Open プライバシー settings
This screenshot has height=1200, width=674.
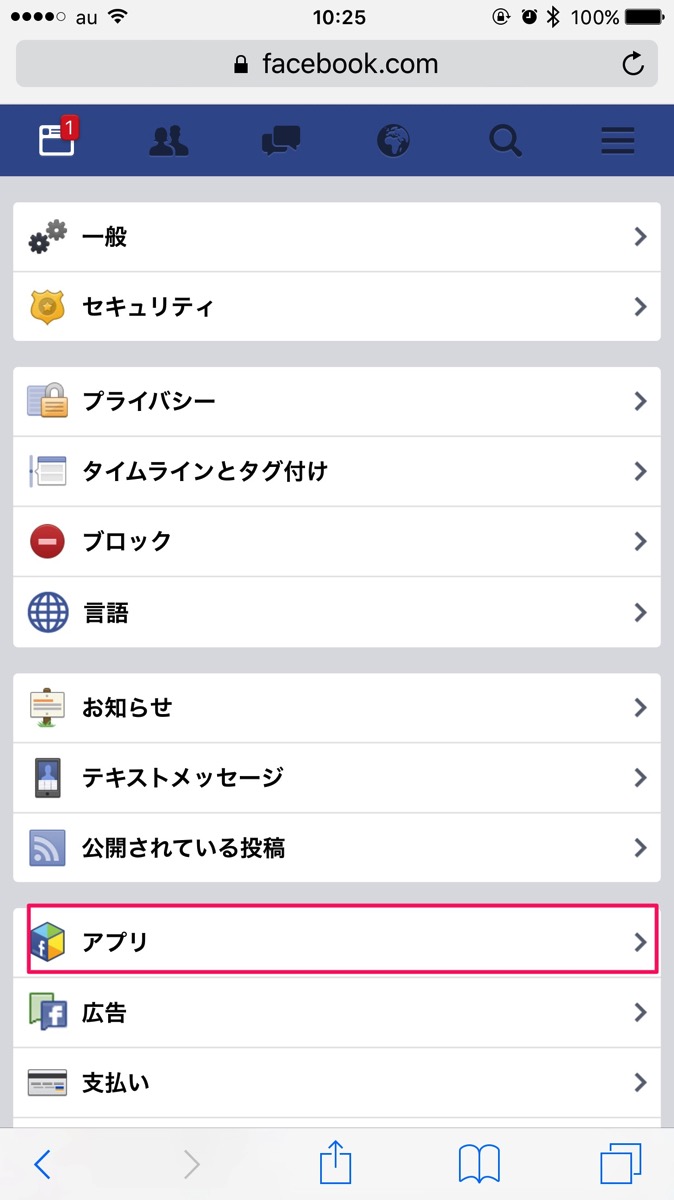(x=337, y=401)
